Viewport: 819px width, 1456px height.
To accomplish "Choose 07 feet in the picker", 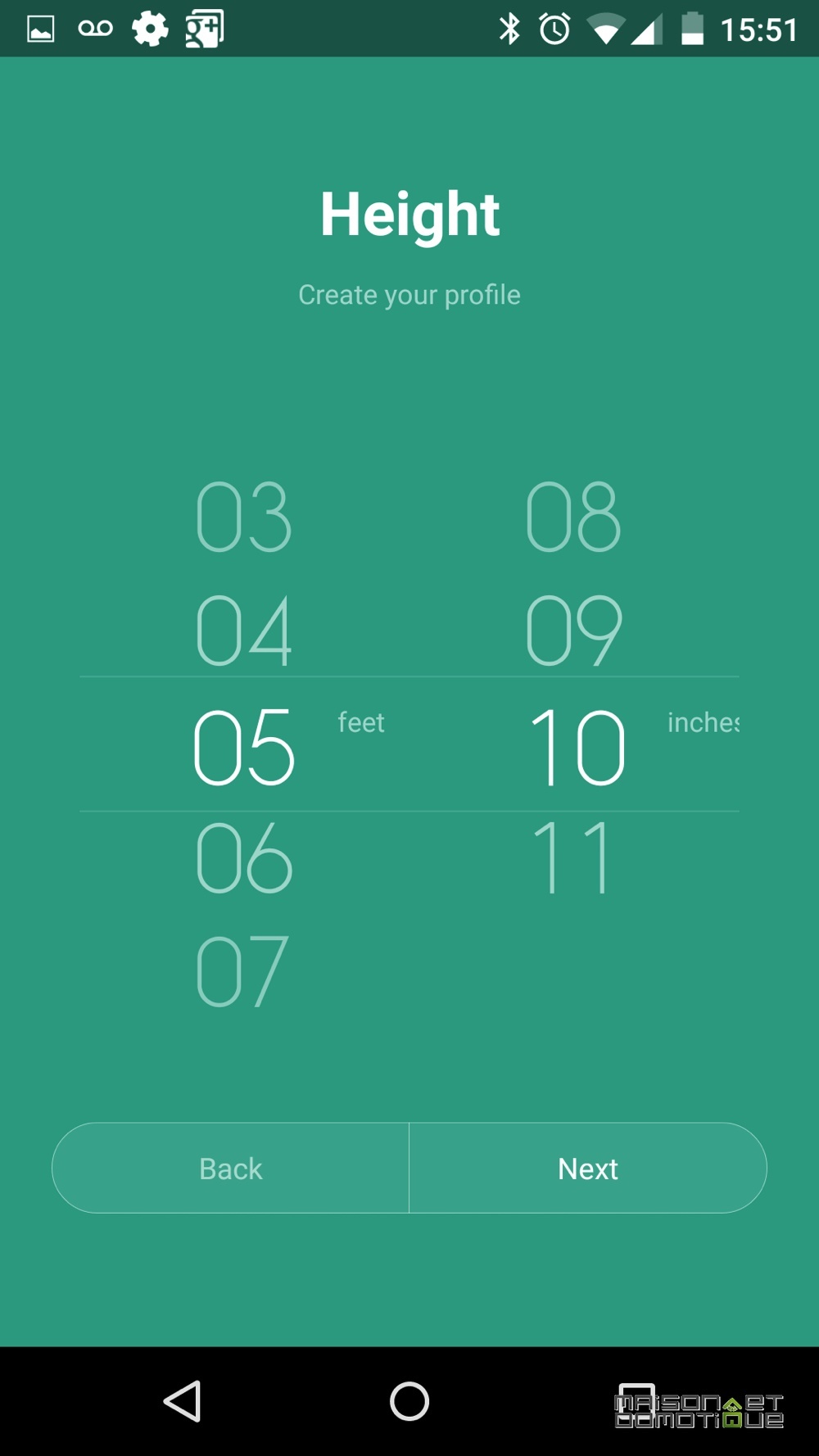I will coord(242,971).
